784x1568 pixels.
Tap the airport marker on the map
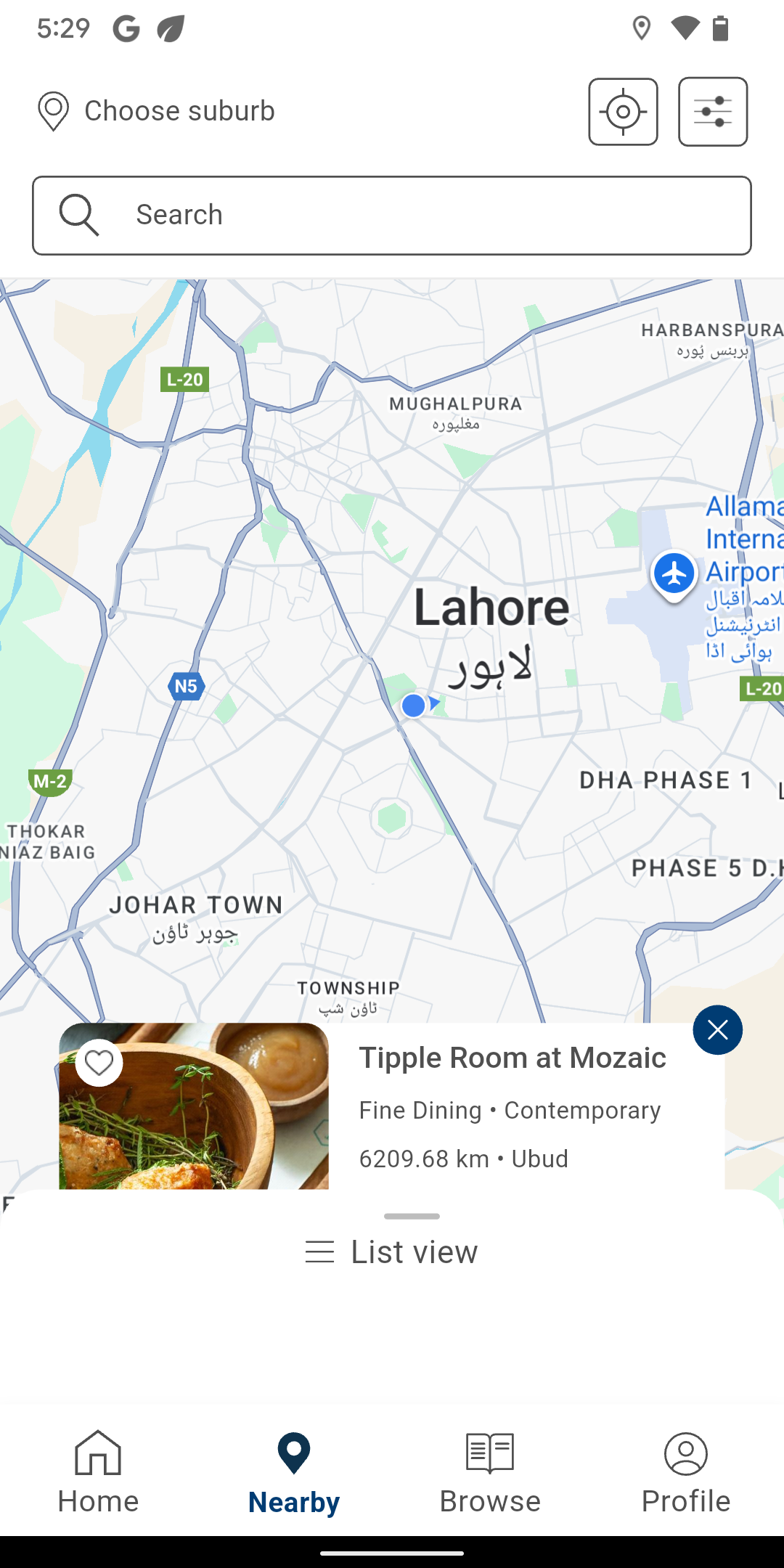click(674, 575)
